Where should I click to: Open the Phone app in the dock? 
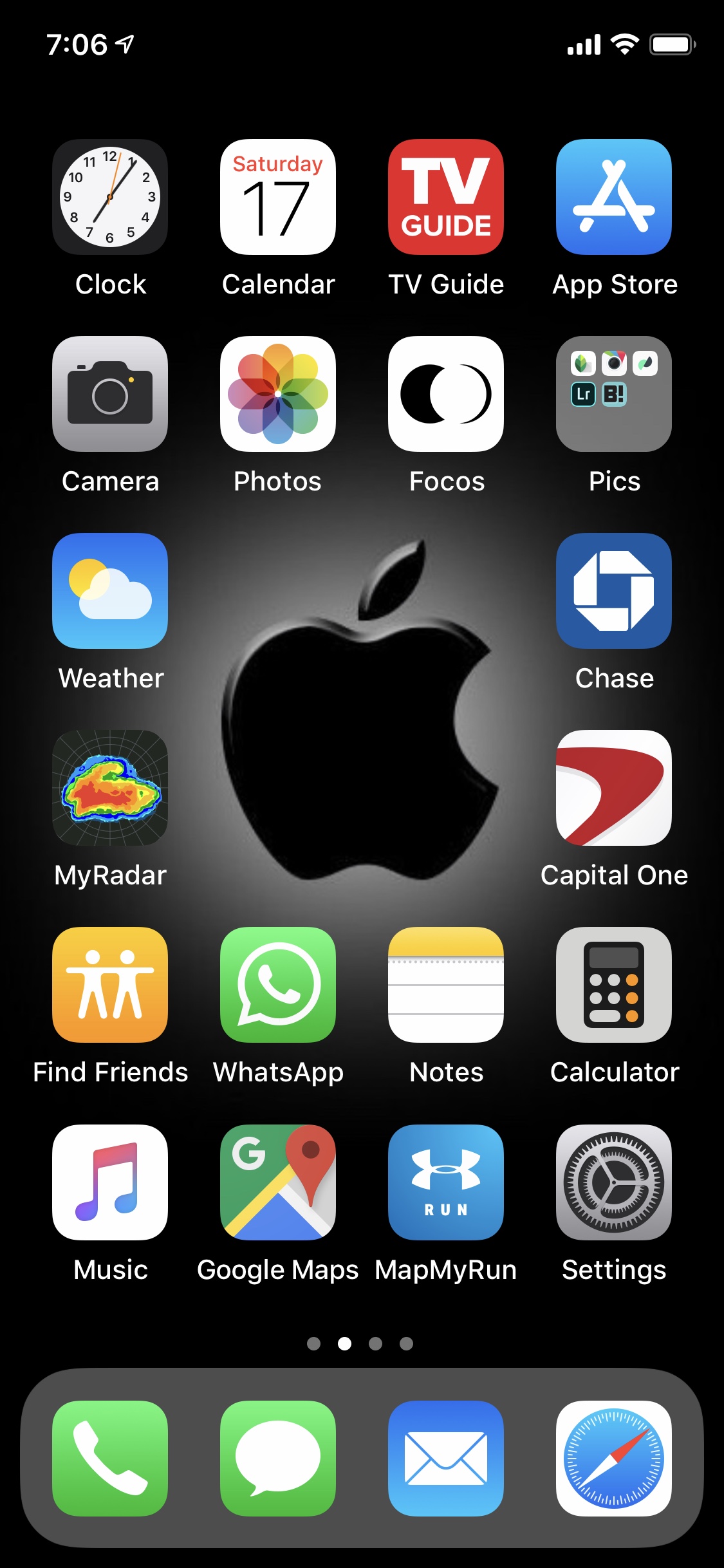pyautogui.click(x=110, y=1459)
